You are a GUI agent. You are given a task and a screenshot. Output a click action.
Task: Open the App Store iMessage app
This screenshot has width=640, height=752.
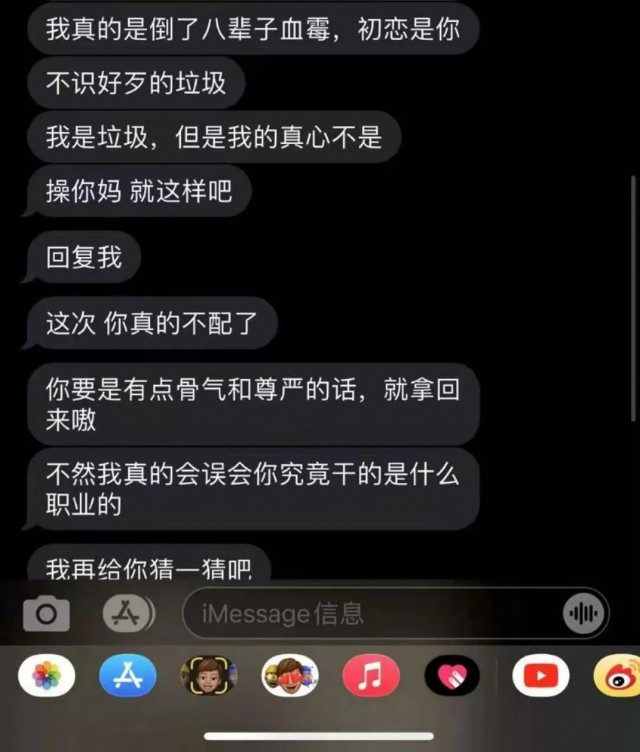[128, 677]
